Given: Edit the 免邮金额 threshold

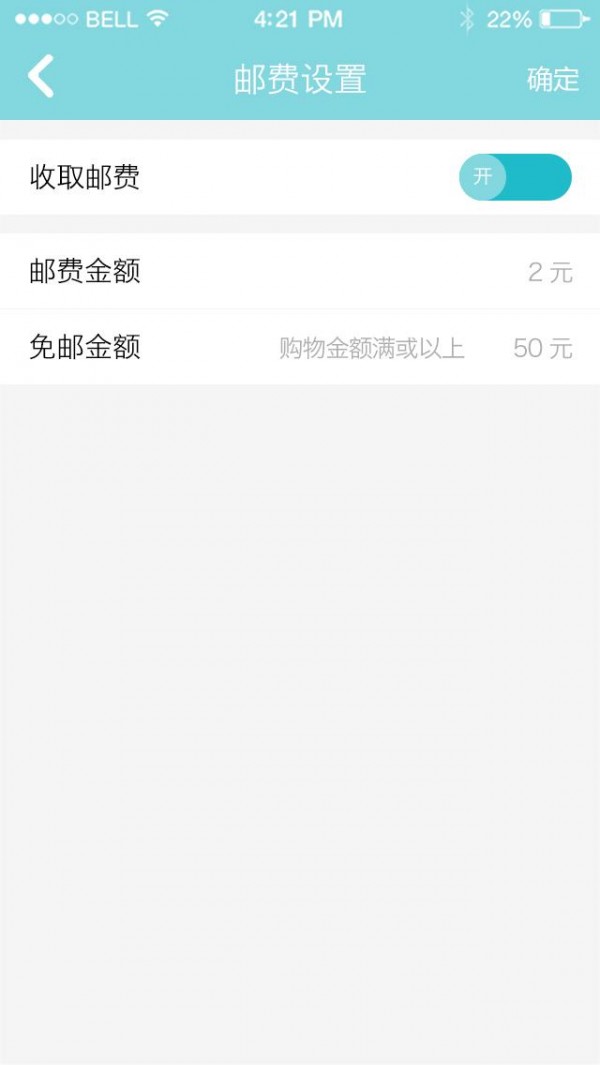Looking at the screenshot, I should tap(542, 348).
